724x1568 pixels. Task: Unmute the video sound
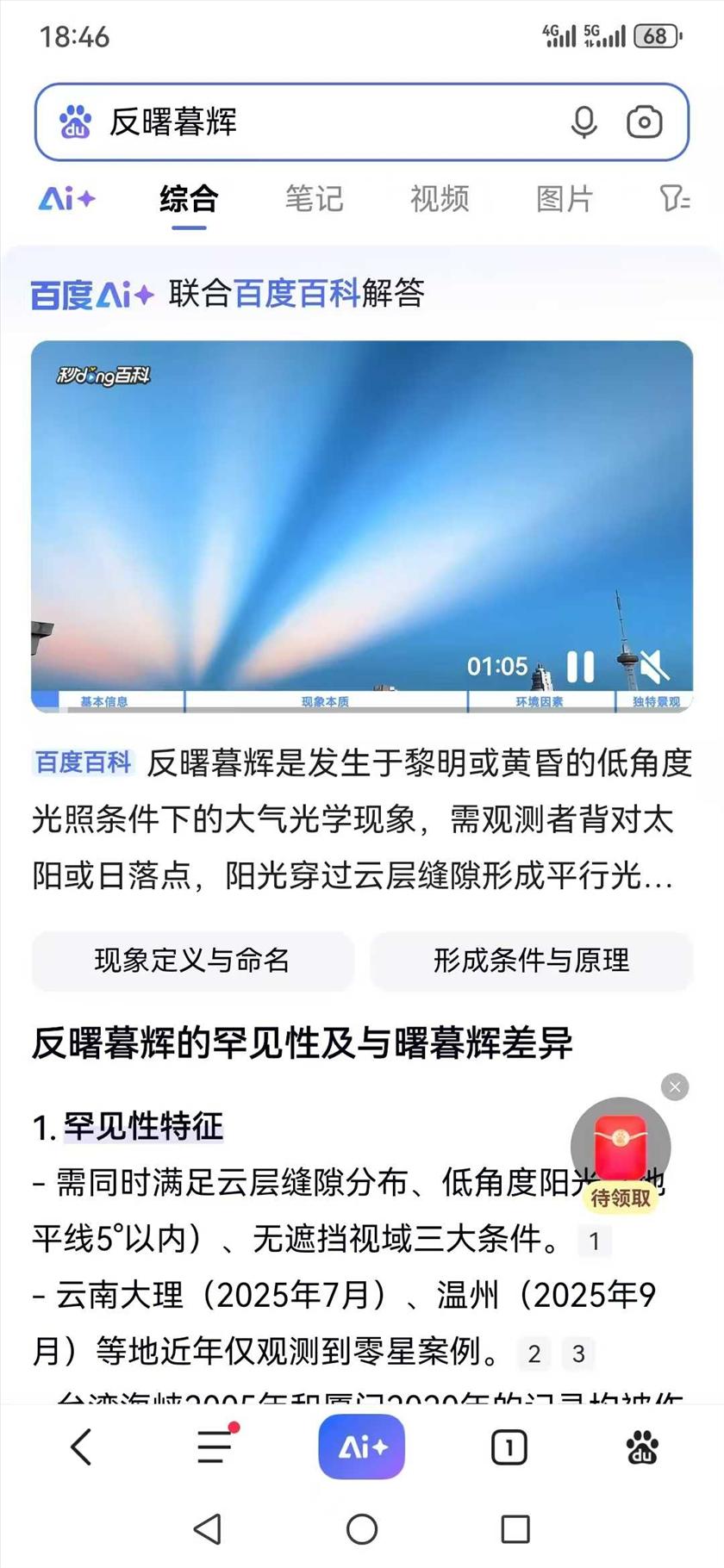click(652, 666)
